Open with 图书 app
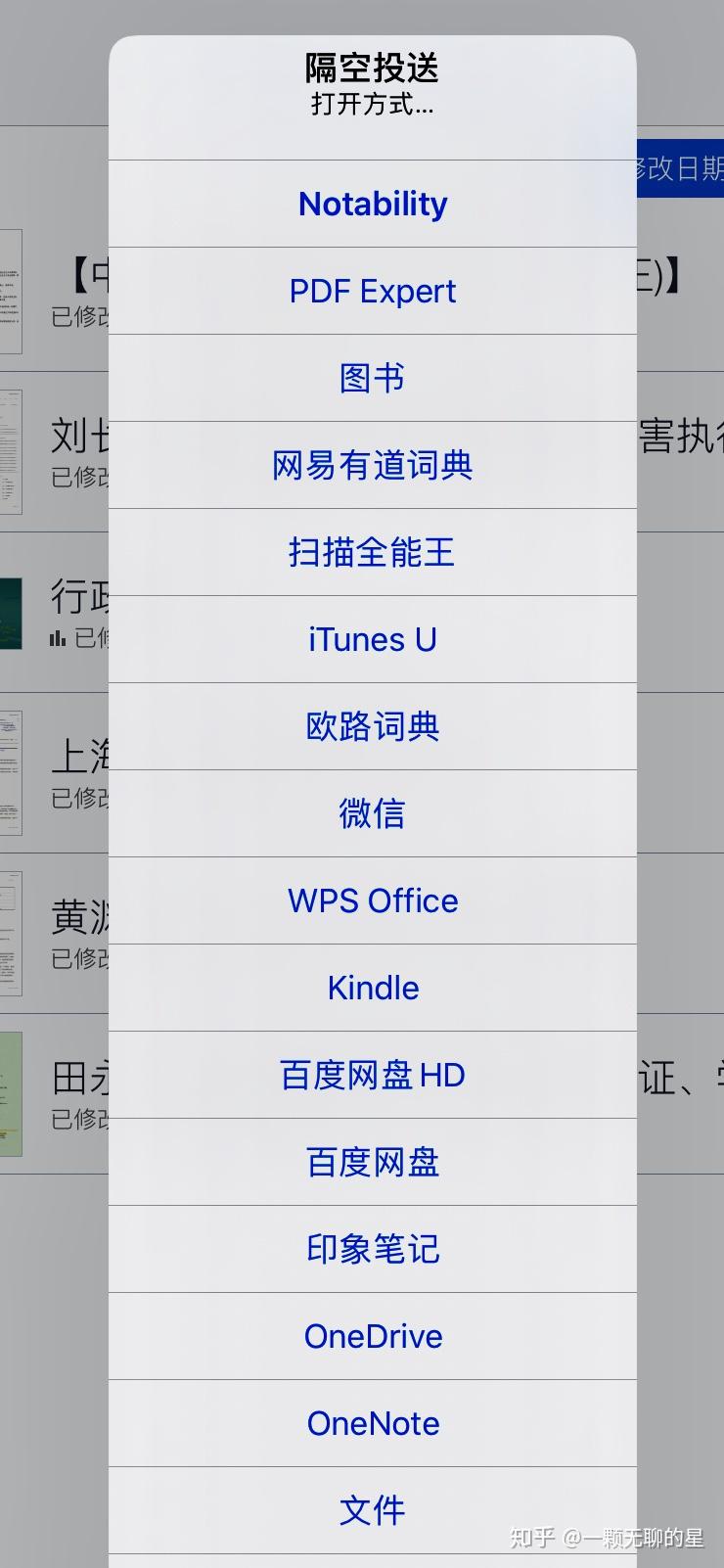The width and height of the screenshot is (724, 1568). pyautogui.click(x=373, y=378)
